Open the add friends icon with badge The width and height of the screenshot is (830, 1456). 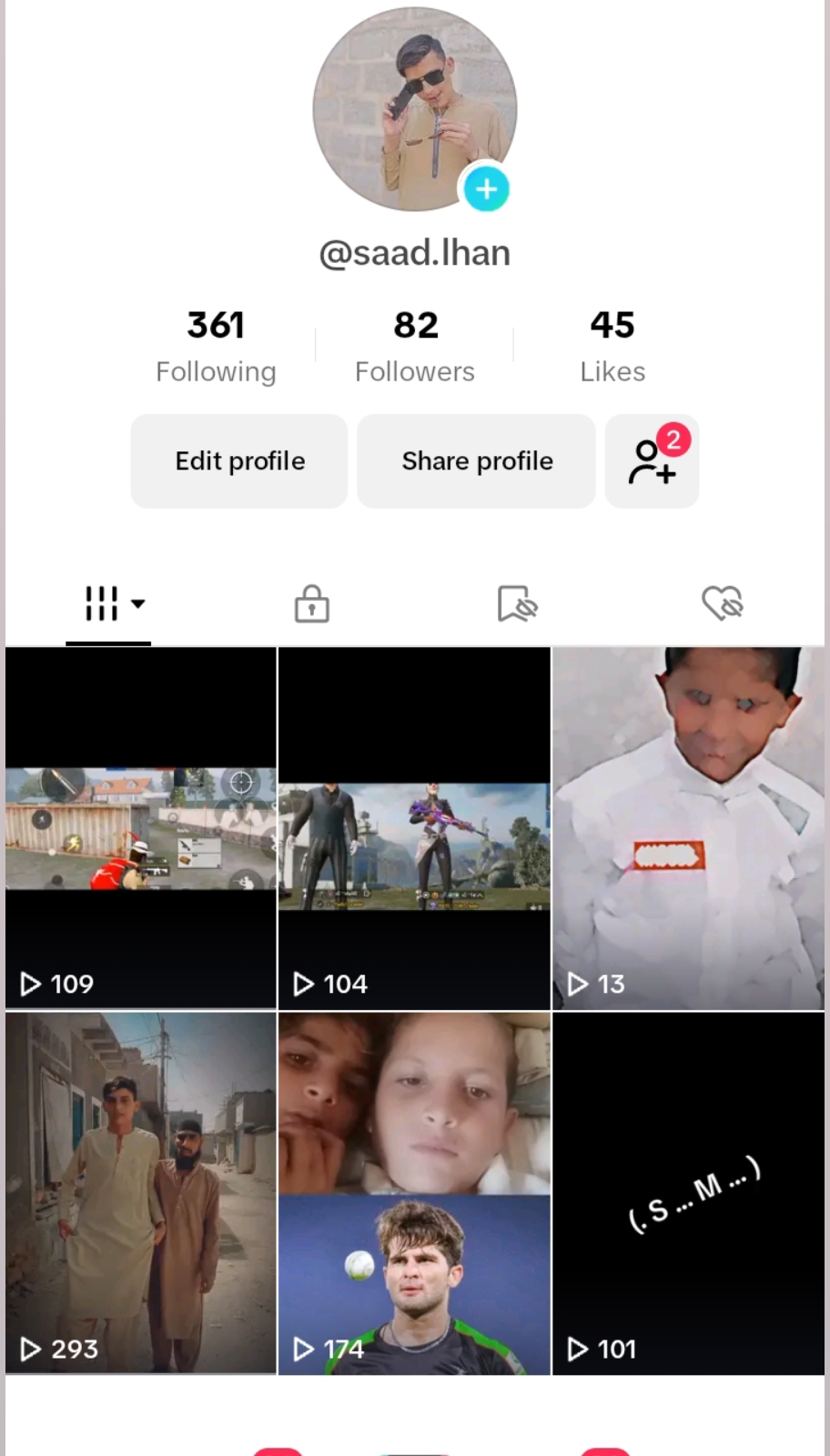(653, 461)
